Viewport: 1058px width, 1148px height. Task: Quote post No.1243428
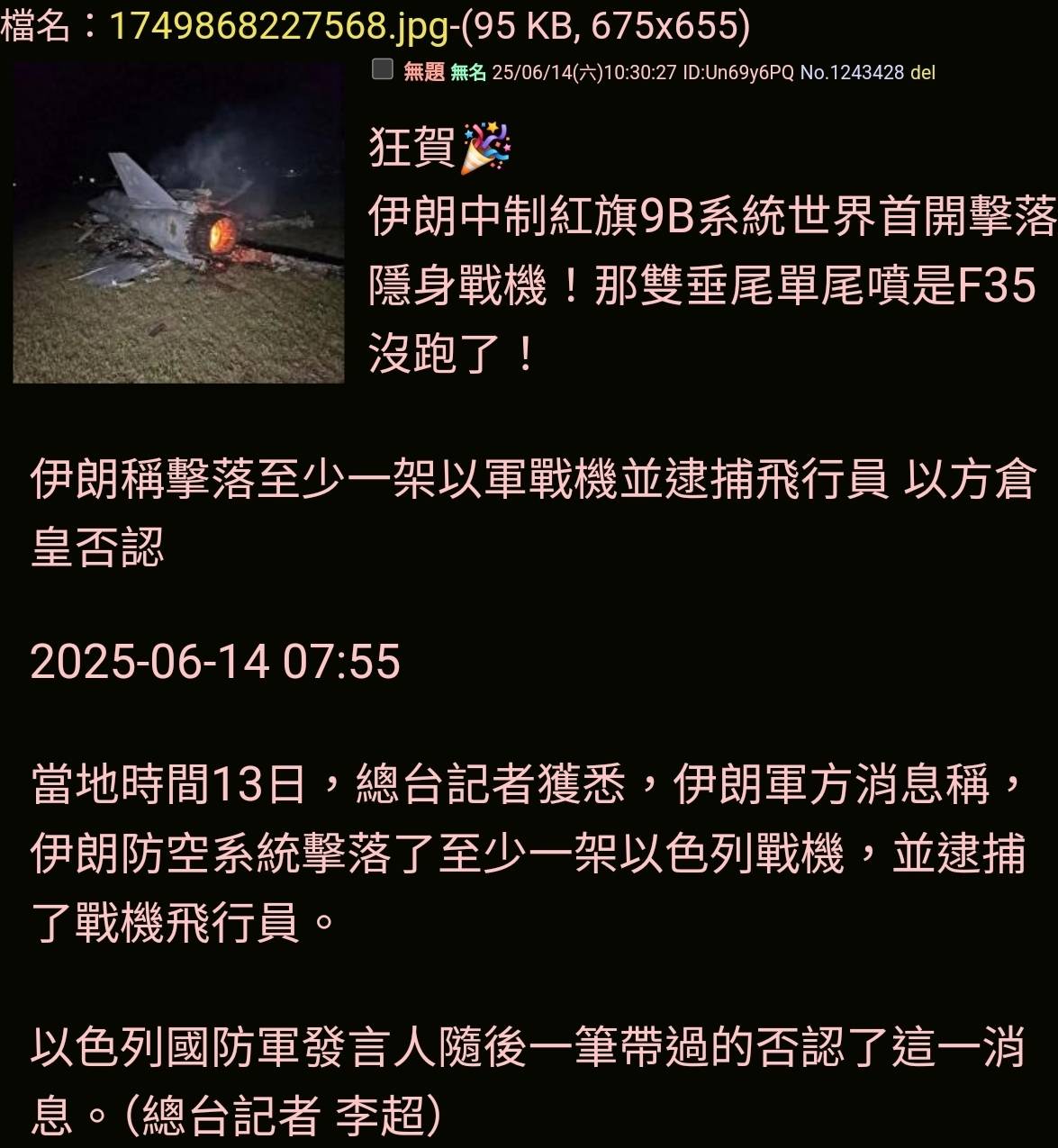852,73
